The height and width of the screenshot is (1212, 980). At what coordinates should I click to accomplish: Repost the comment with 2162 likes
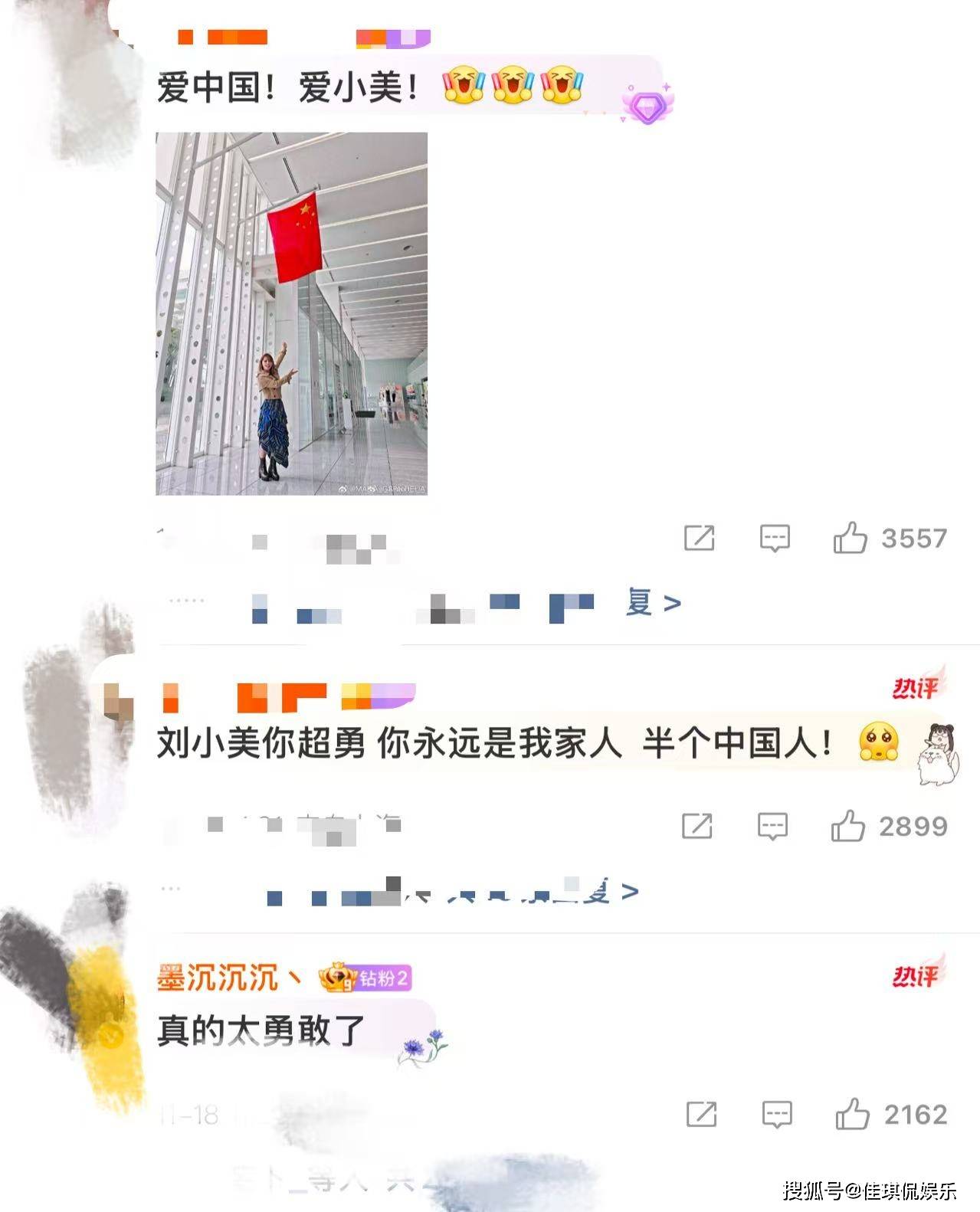701,1115
